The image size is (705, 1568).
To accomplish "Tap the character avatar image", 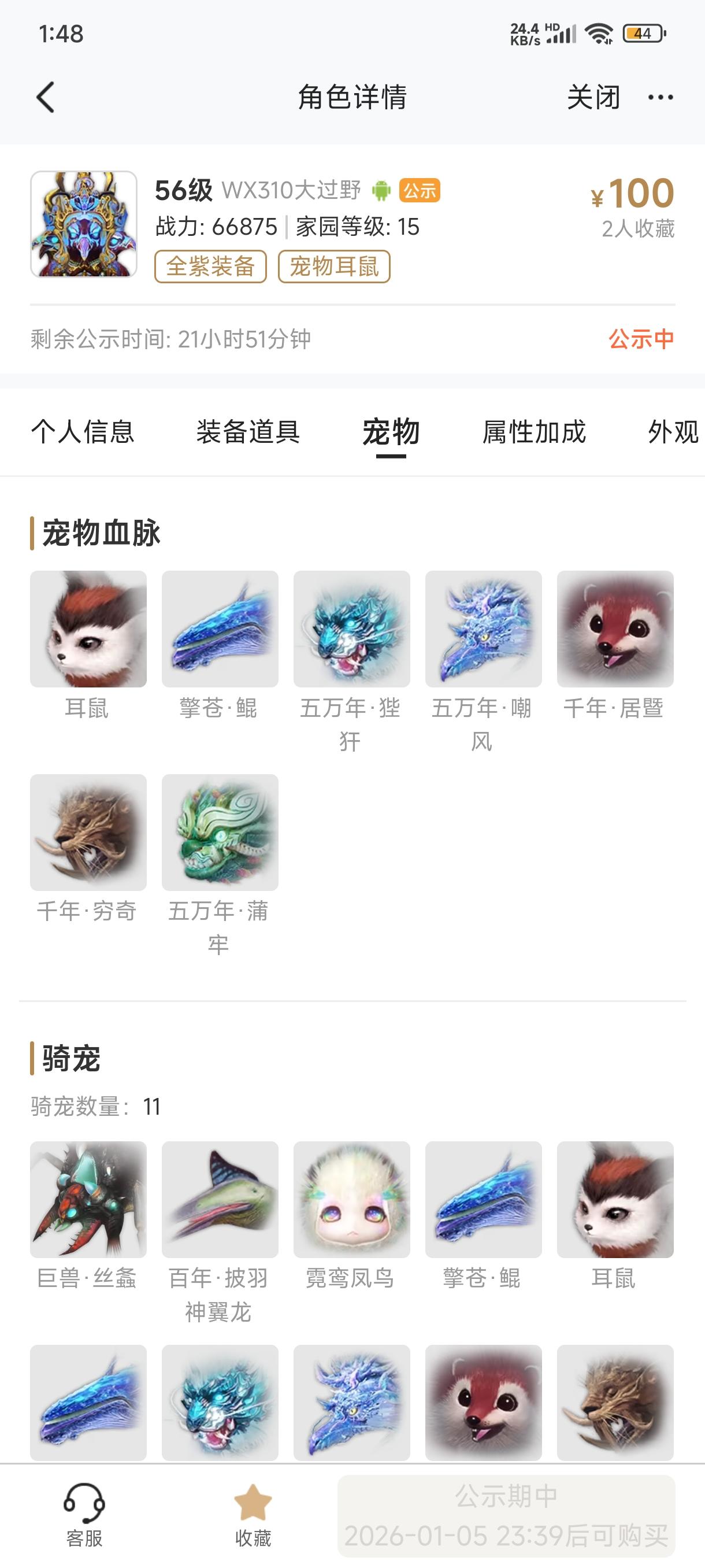I will click(x=84, y=224).
